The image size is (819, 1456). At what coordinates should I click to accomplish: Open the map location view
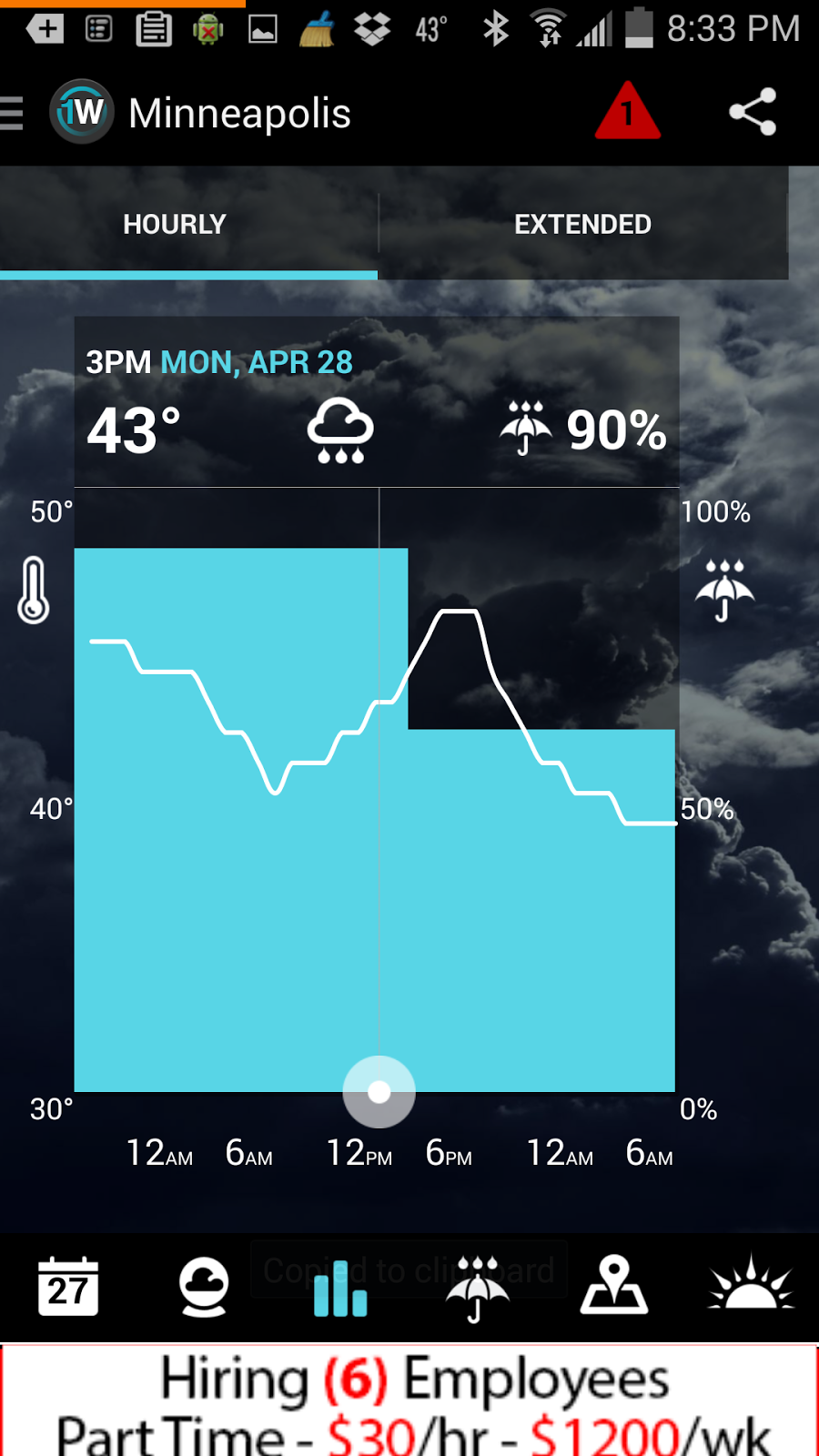pos(614,1287)
